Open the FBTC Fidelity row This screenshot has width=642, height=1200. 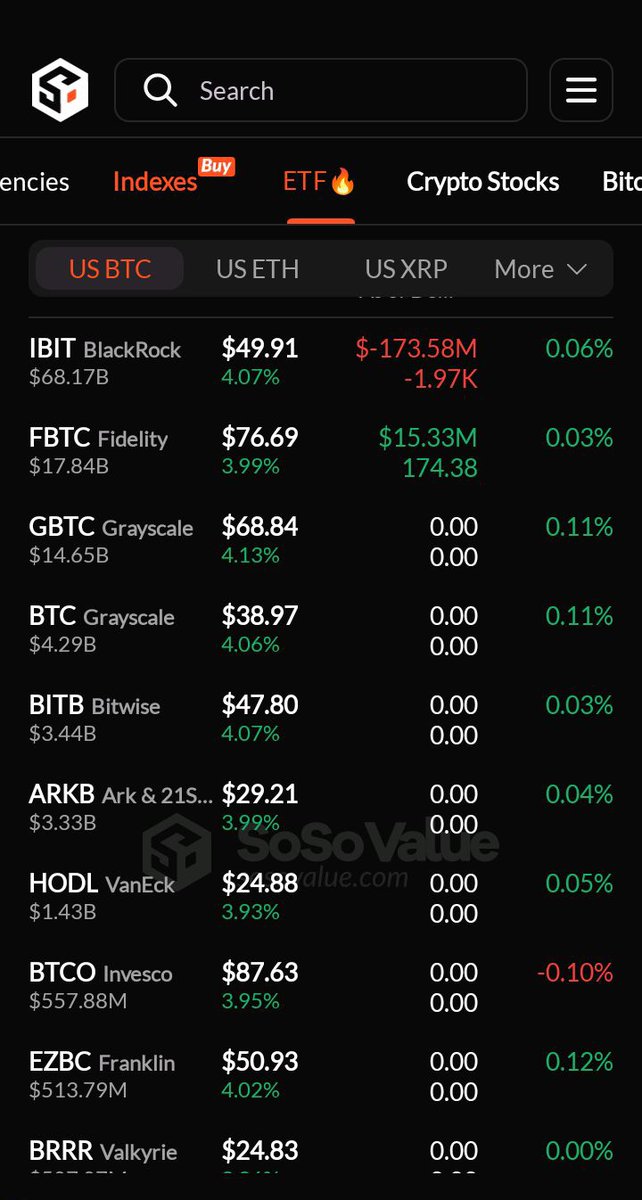click(321, 452)
